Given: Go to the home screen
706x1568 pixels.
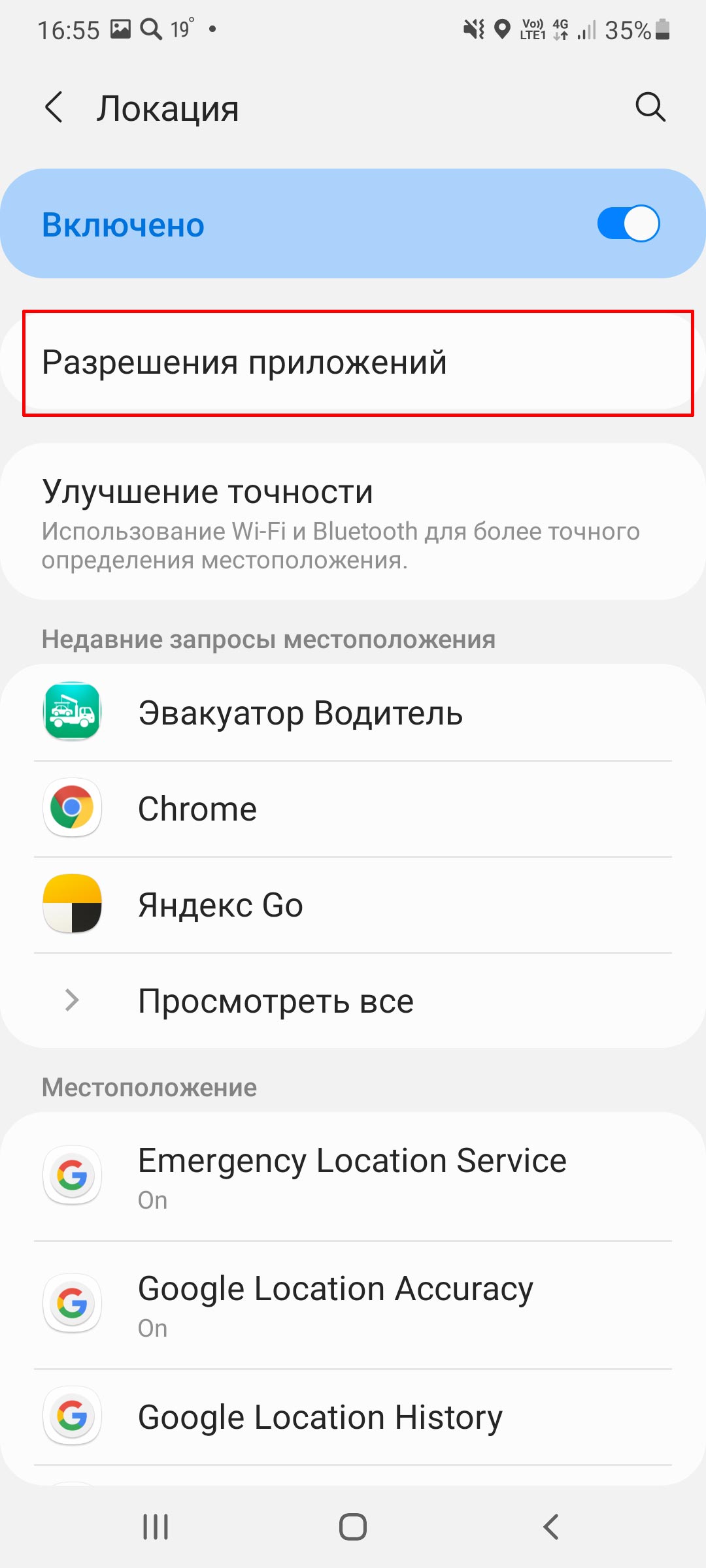Looking at the screenshot, I should (353, 1527).
